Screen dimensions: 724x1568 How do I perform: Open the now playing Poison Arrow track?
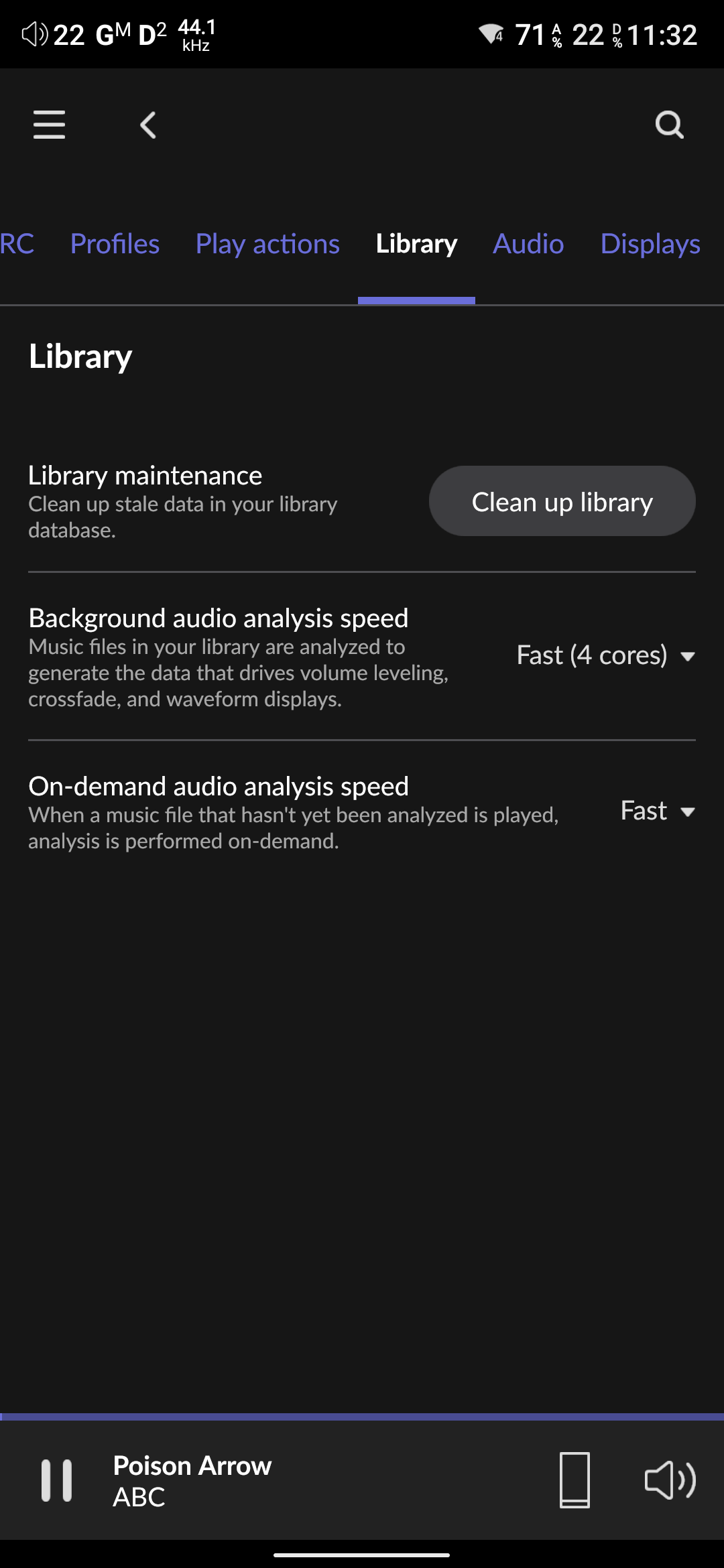(x=192, y=1480)
